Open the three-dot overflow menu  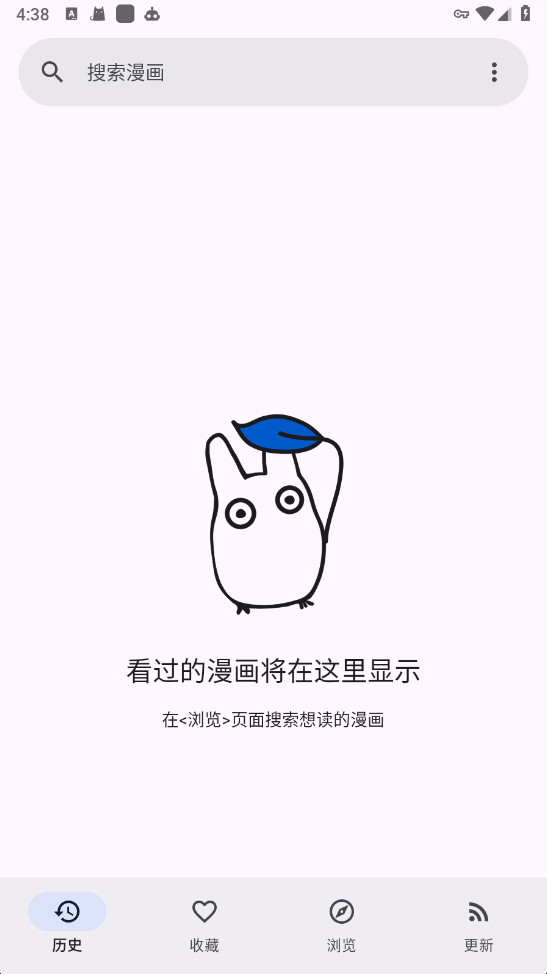pos(494,72)
